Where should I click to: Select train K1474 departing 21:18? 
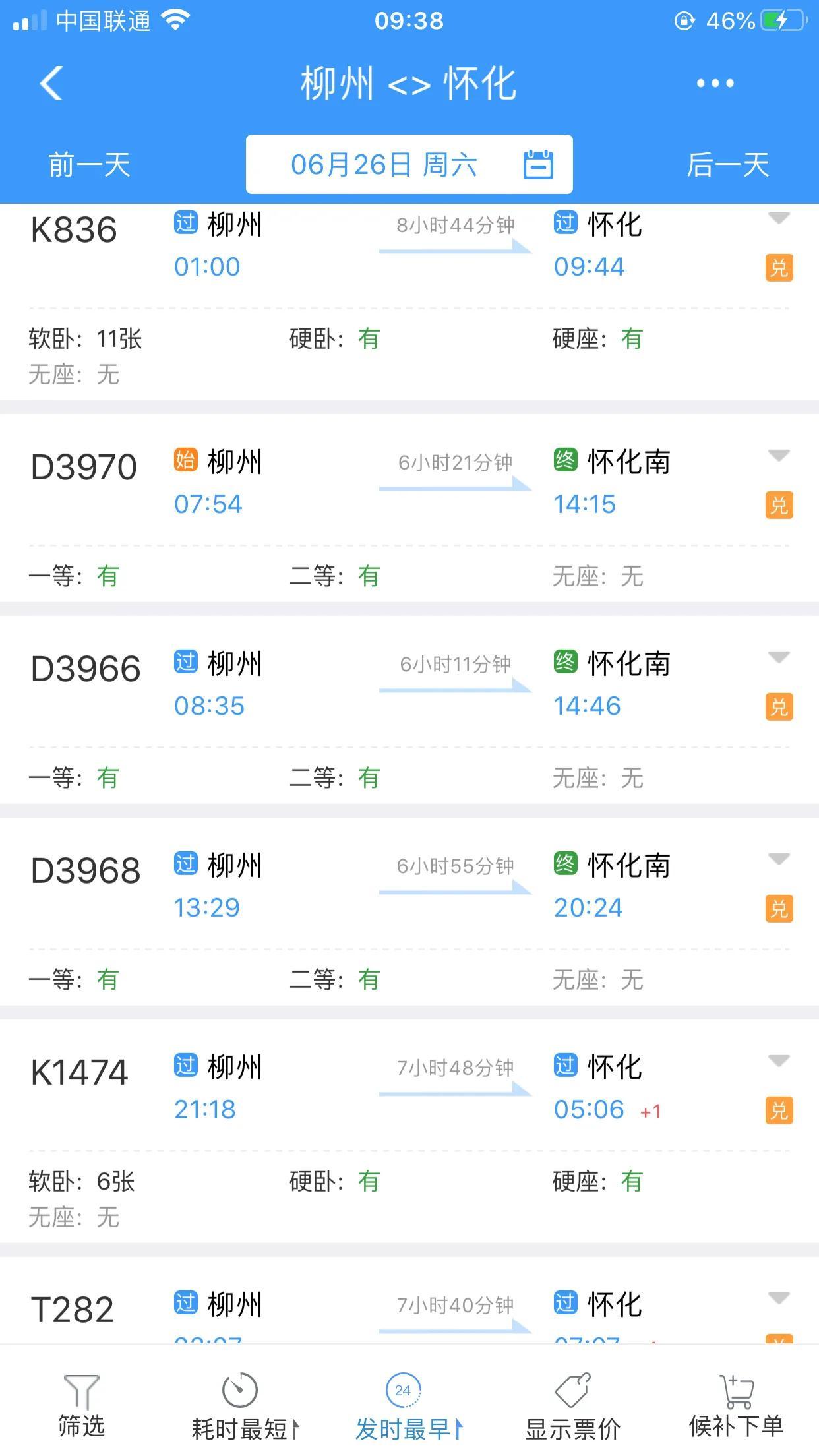click(x=409, y=1131)
